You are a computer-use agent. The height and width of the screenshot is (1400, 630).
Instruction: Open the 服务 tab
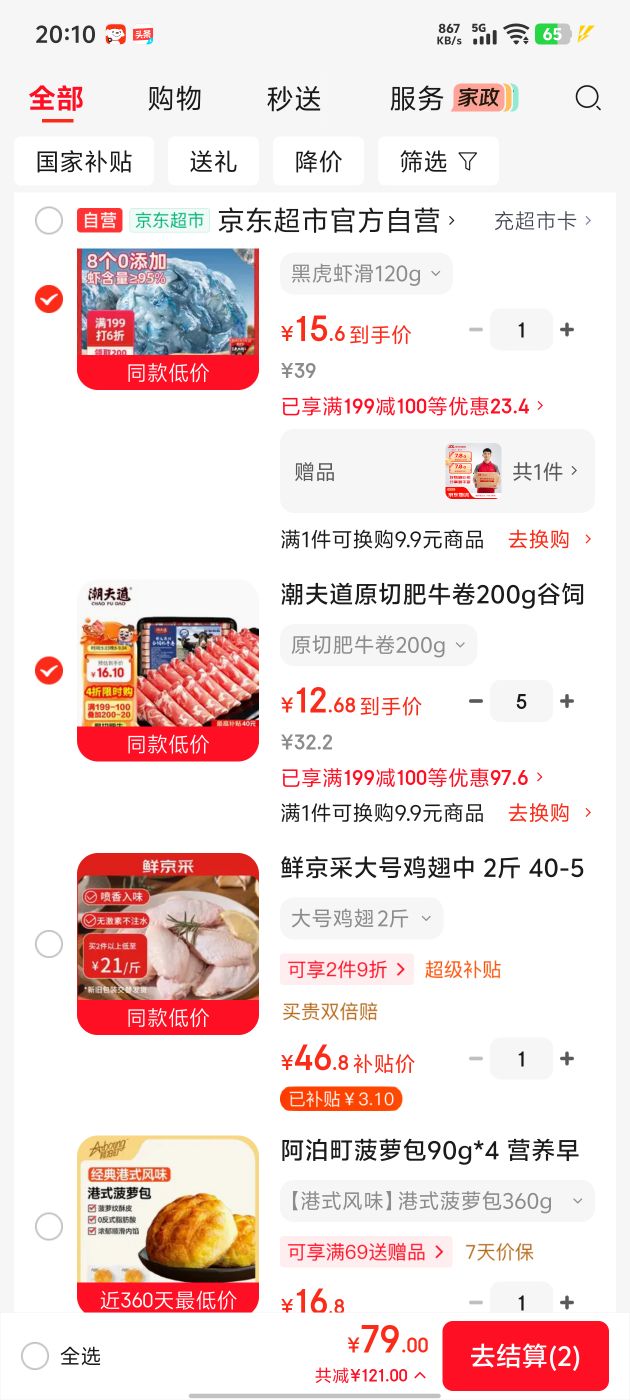(416, 98)
